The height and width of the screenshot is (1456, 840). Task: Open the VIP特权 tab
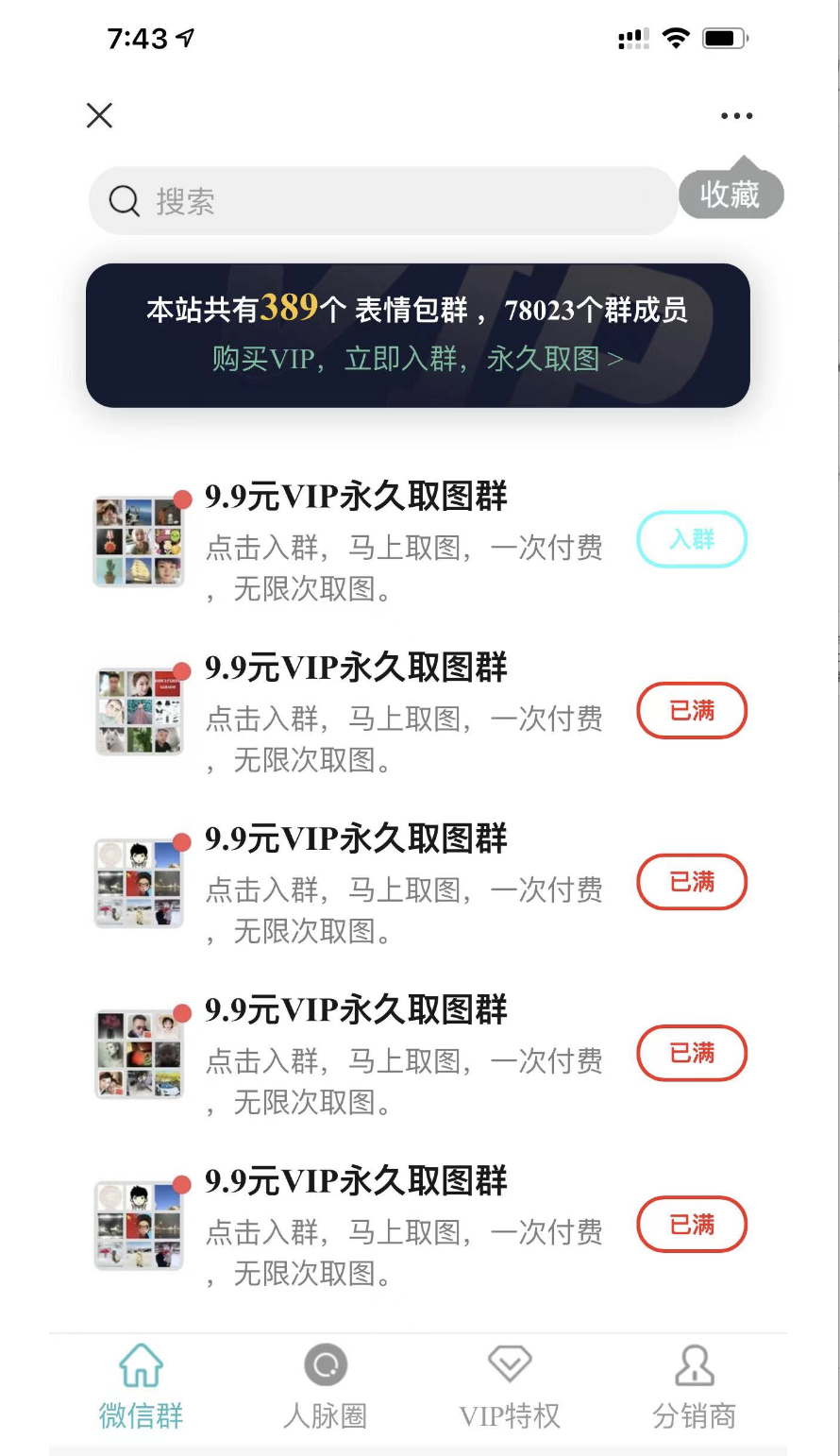click(x=510, y=1387)
